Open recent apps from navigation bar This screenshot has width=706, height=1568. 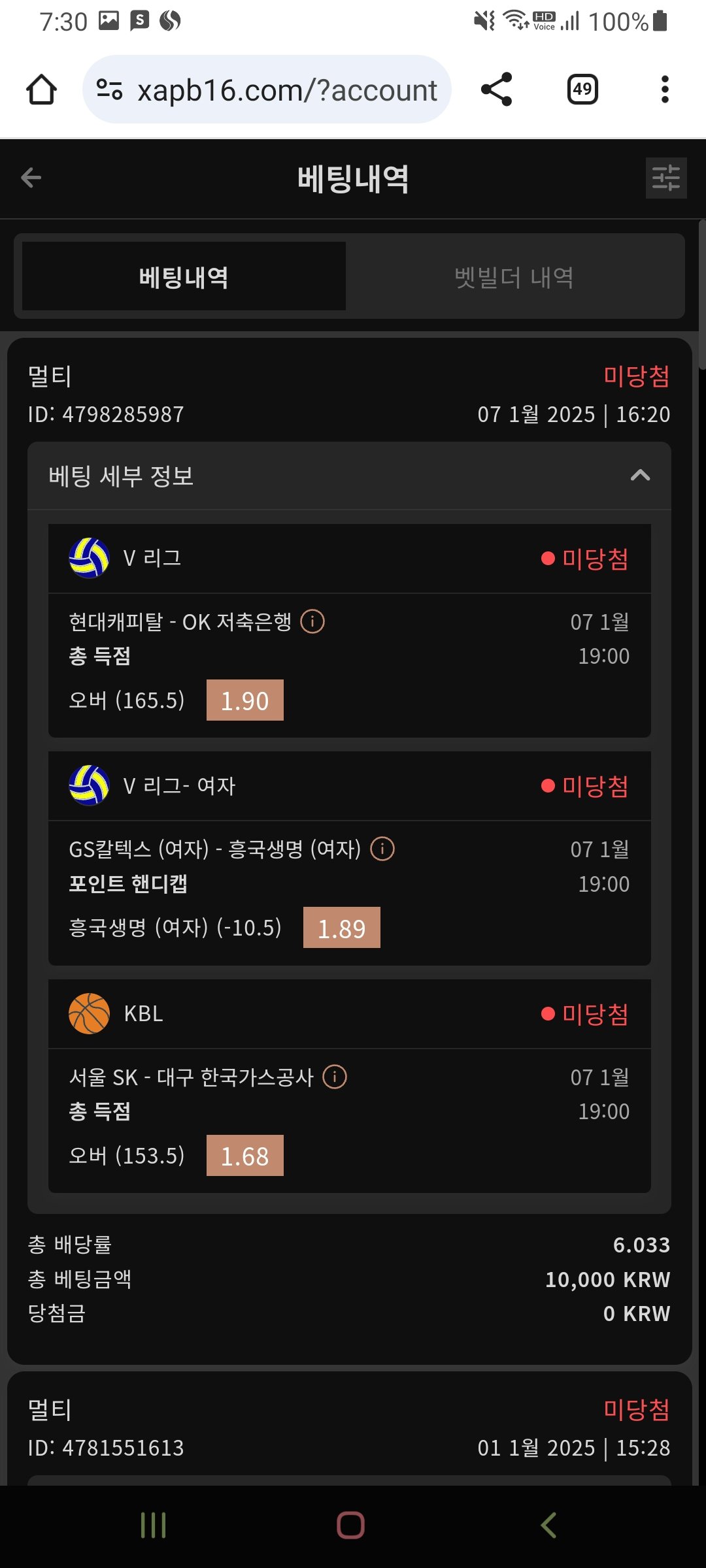pos(154,1525)
